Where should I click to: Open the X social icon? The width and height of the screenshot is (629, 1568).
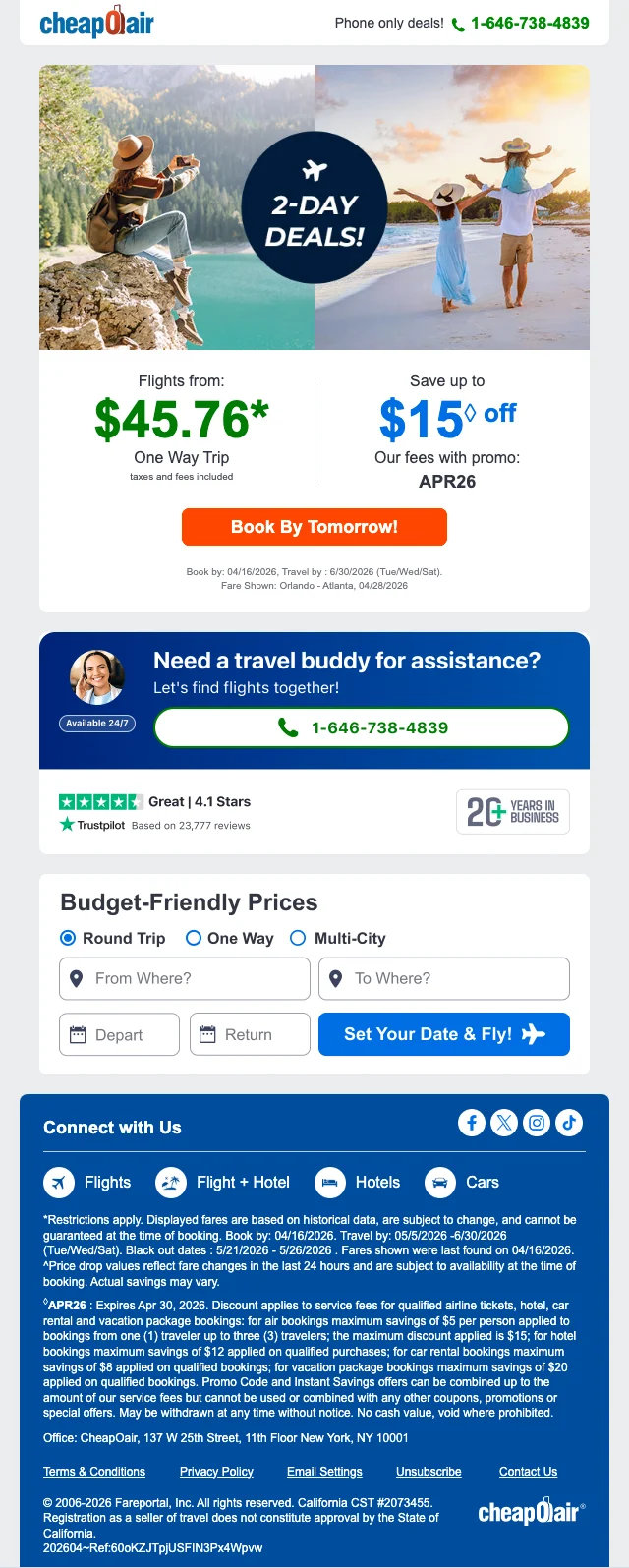(x=504, y=1123)
